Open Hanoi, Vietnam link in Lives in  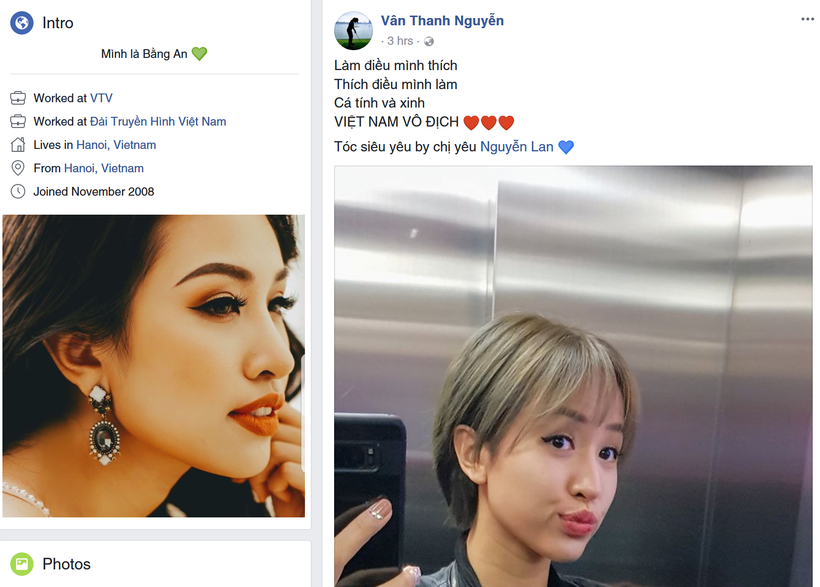point(116,145)
